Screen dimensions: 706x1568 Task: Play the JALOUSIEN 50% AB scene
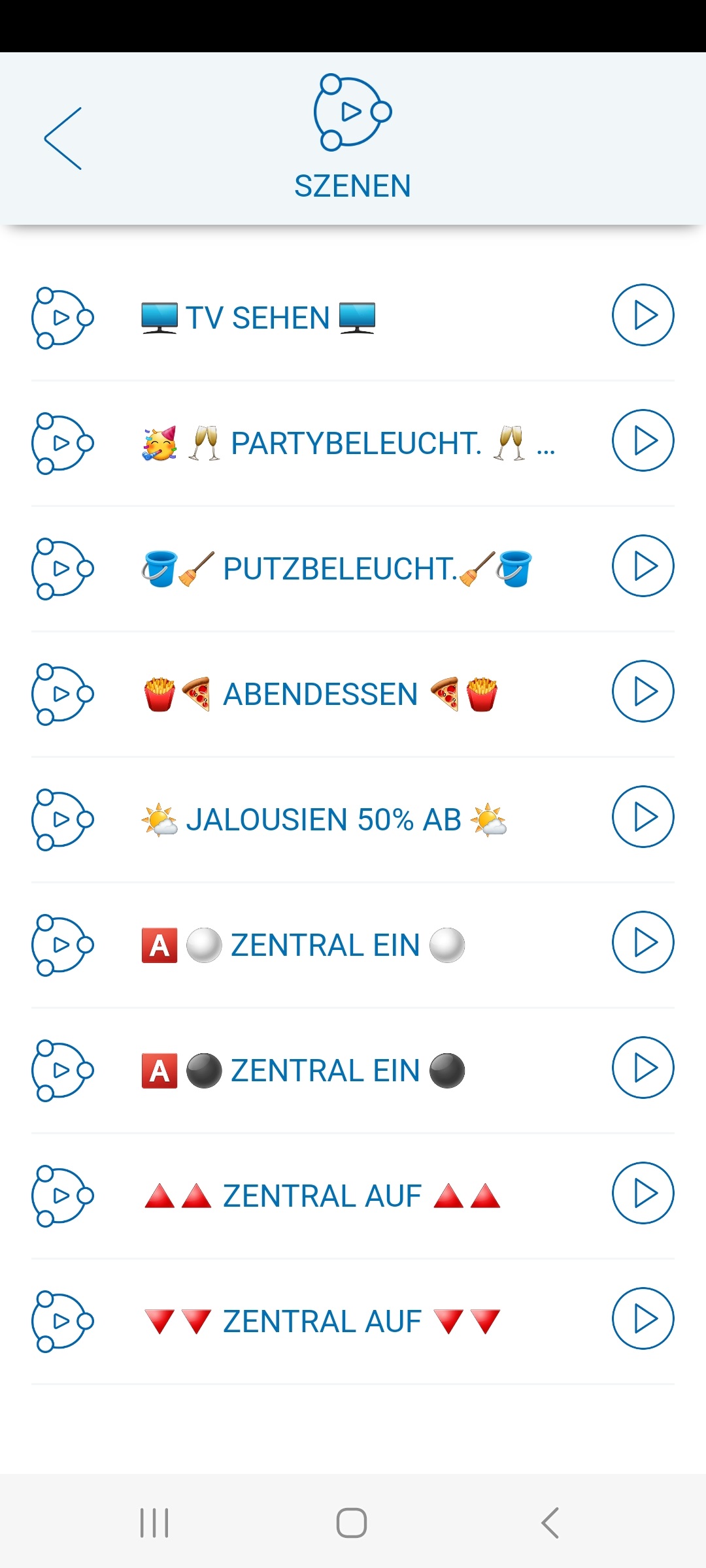coord(643,817)
